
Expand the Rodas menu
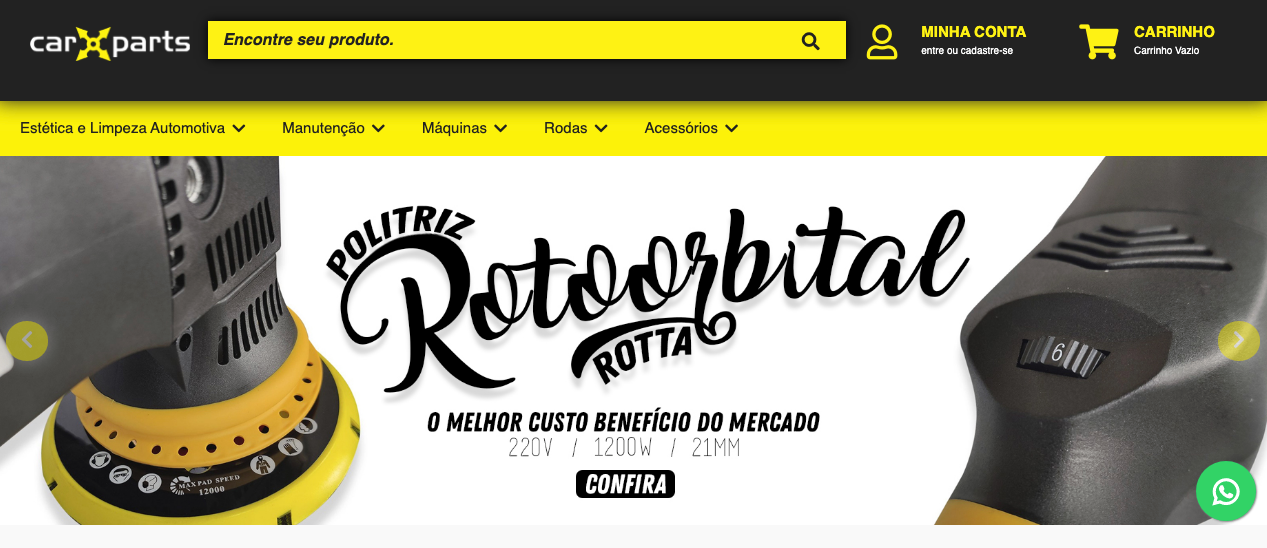[575, 128]
